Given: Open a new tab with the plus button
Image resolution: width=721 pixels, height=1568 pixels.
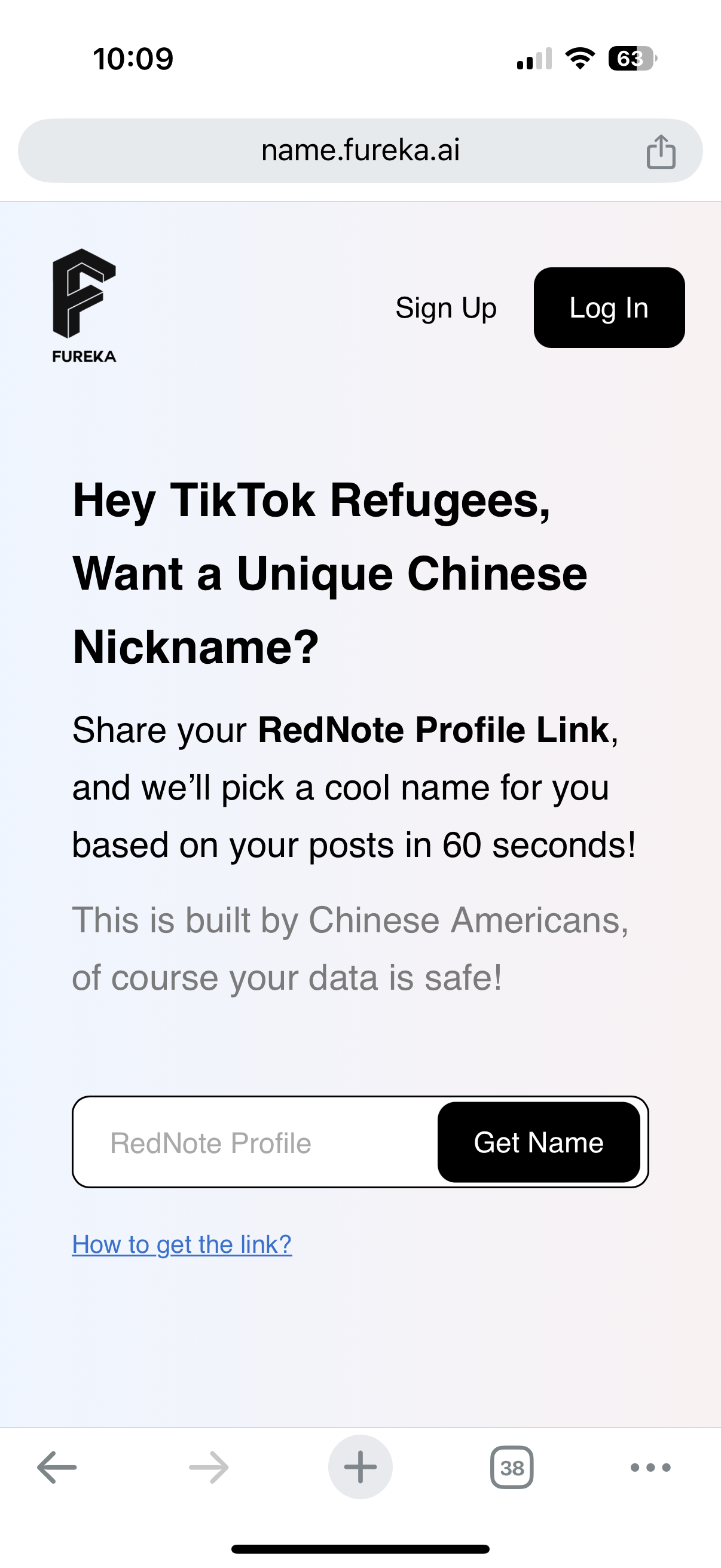Looking at the screenshot, I should (360, 1467).
